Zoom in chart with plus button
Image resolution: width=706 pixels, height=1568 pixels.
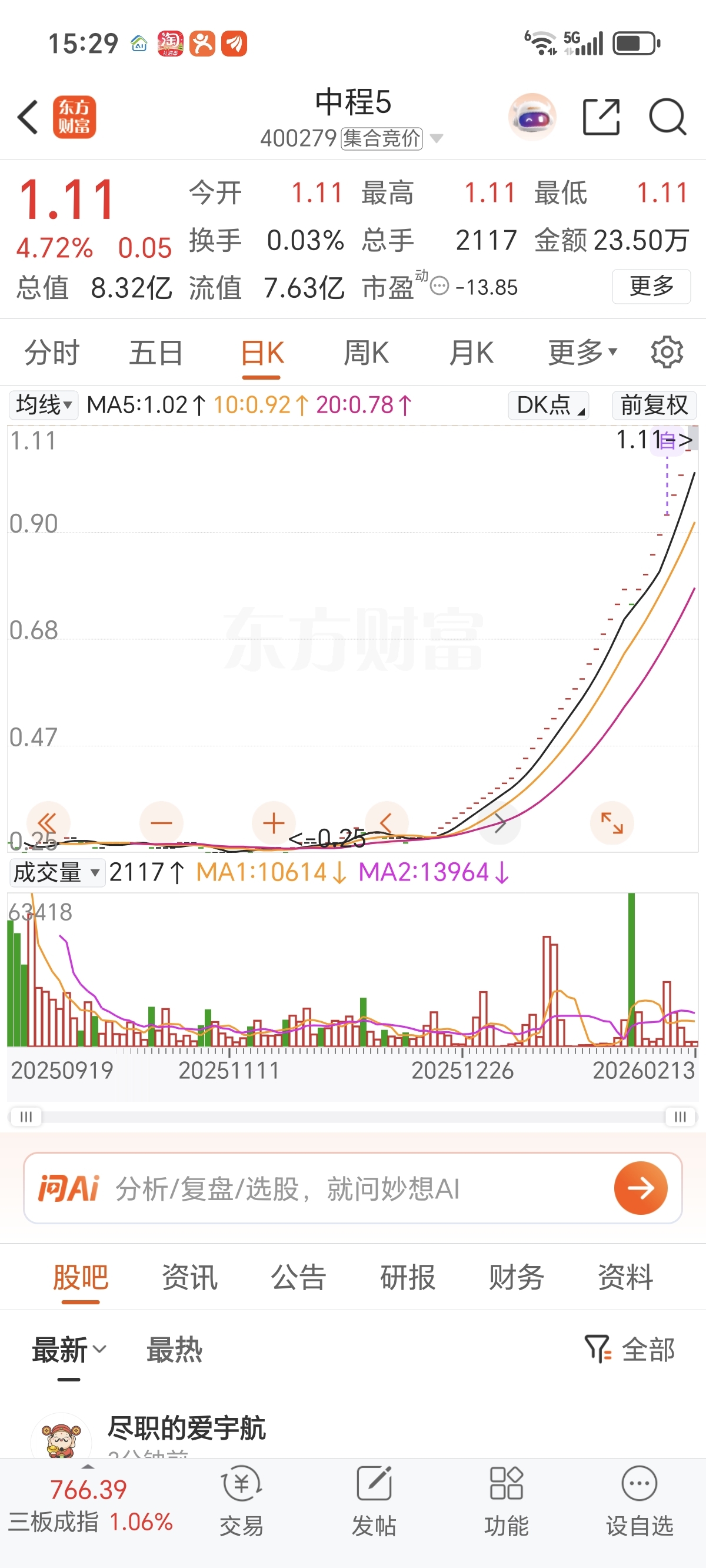tap(274, 823)
